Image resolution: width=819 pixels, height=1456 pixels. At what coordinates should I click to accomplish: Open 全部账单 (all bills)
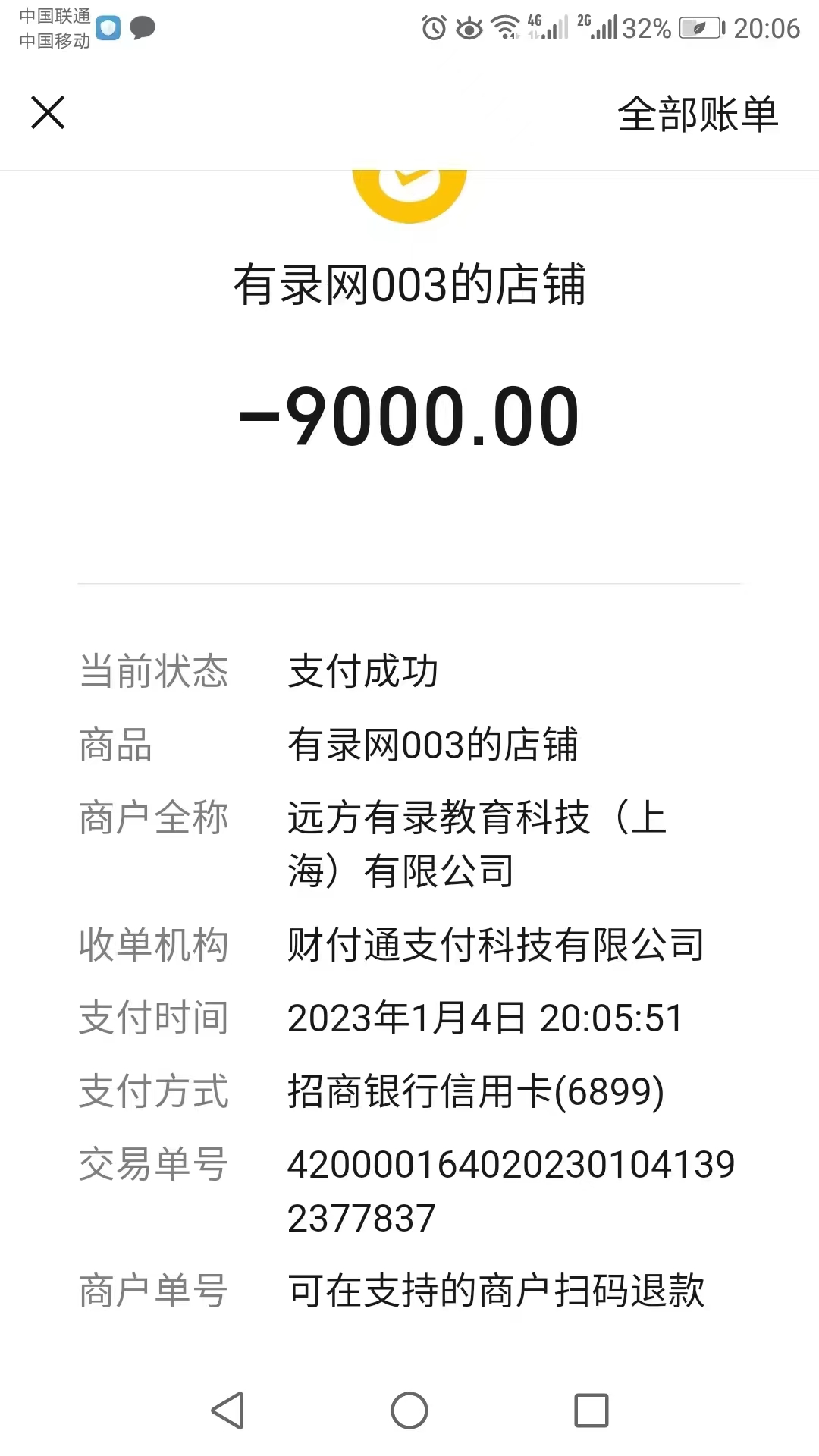[697, 115]
